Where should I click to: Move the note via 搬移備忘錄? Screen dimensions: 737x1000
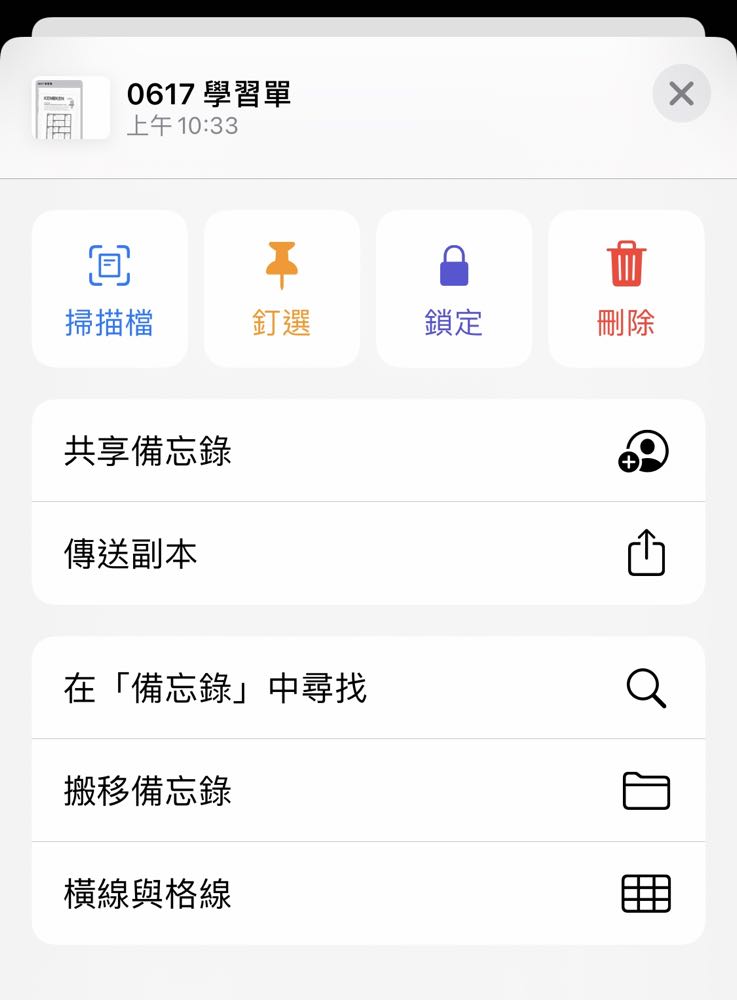[x=368, y=791]
